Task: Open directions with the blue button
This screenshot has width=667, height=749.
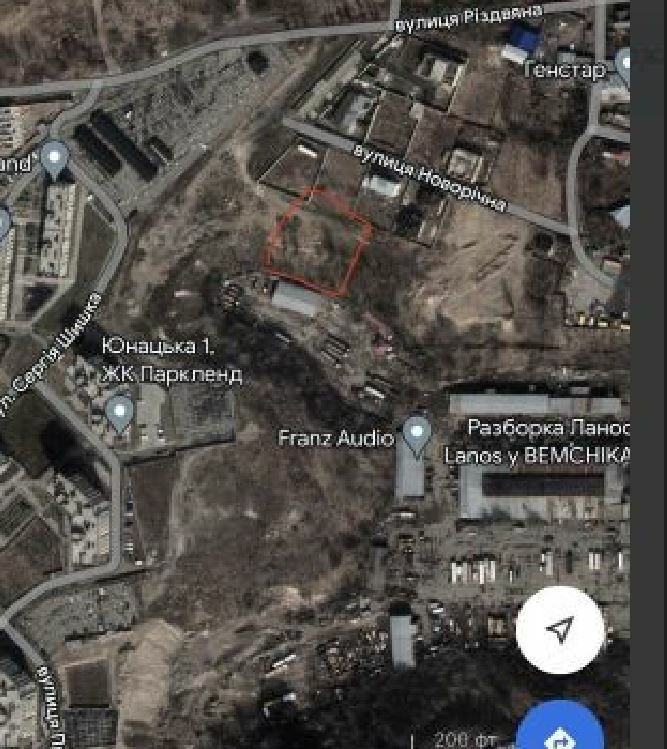Action: pos(560,730)
